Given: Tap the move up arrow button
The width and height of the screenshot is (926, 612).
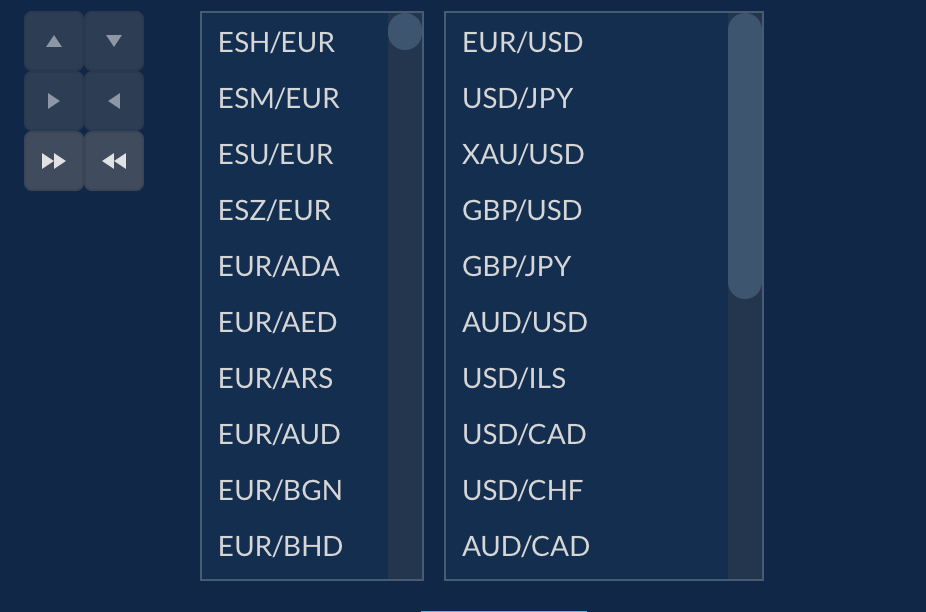Looking at the screenshot, I should 54,41.
